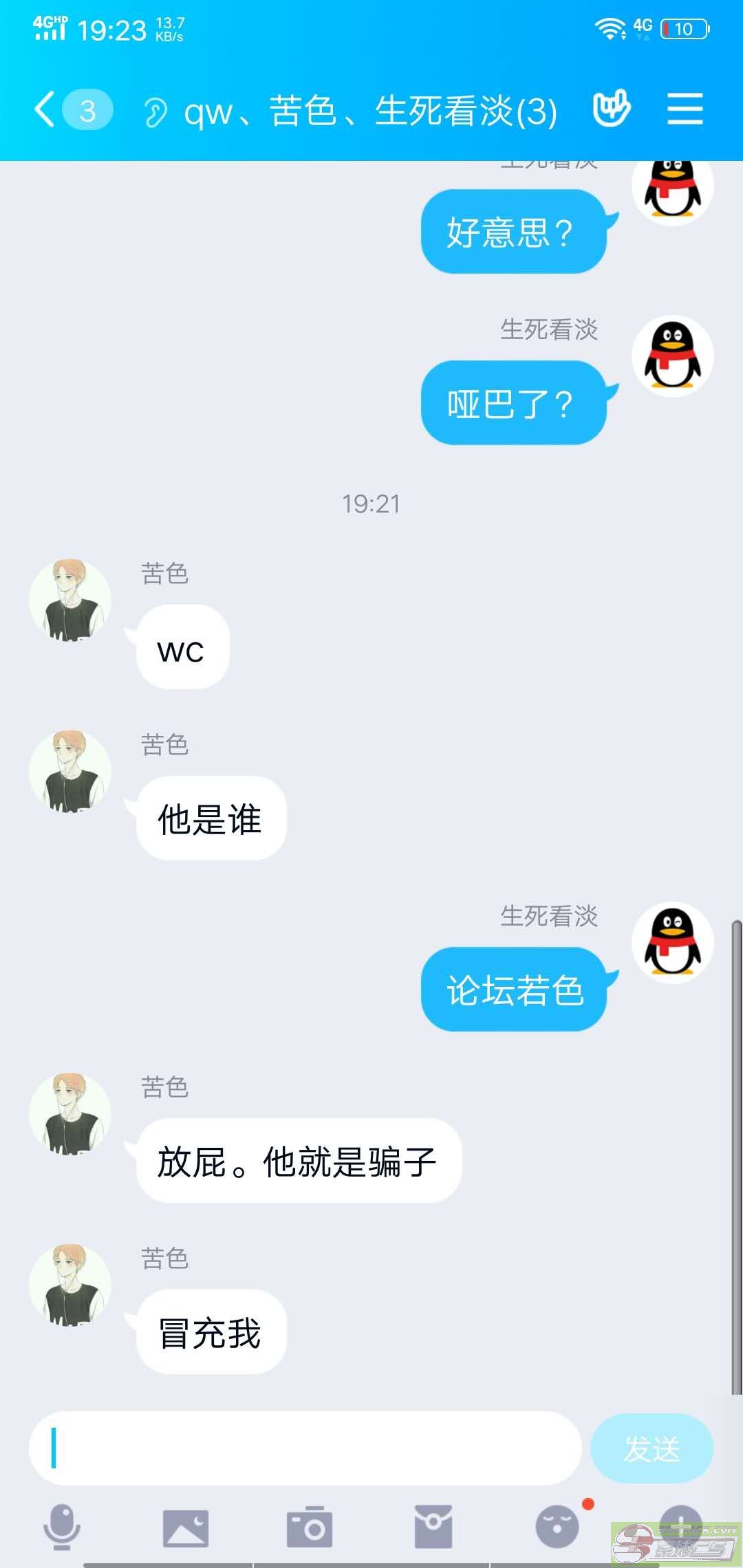Image resolution: width=743 pixels, height=1568 pixels.
Task: Record a voice message with the microphone
Action: tap(62, 1527)
